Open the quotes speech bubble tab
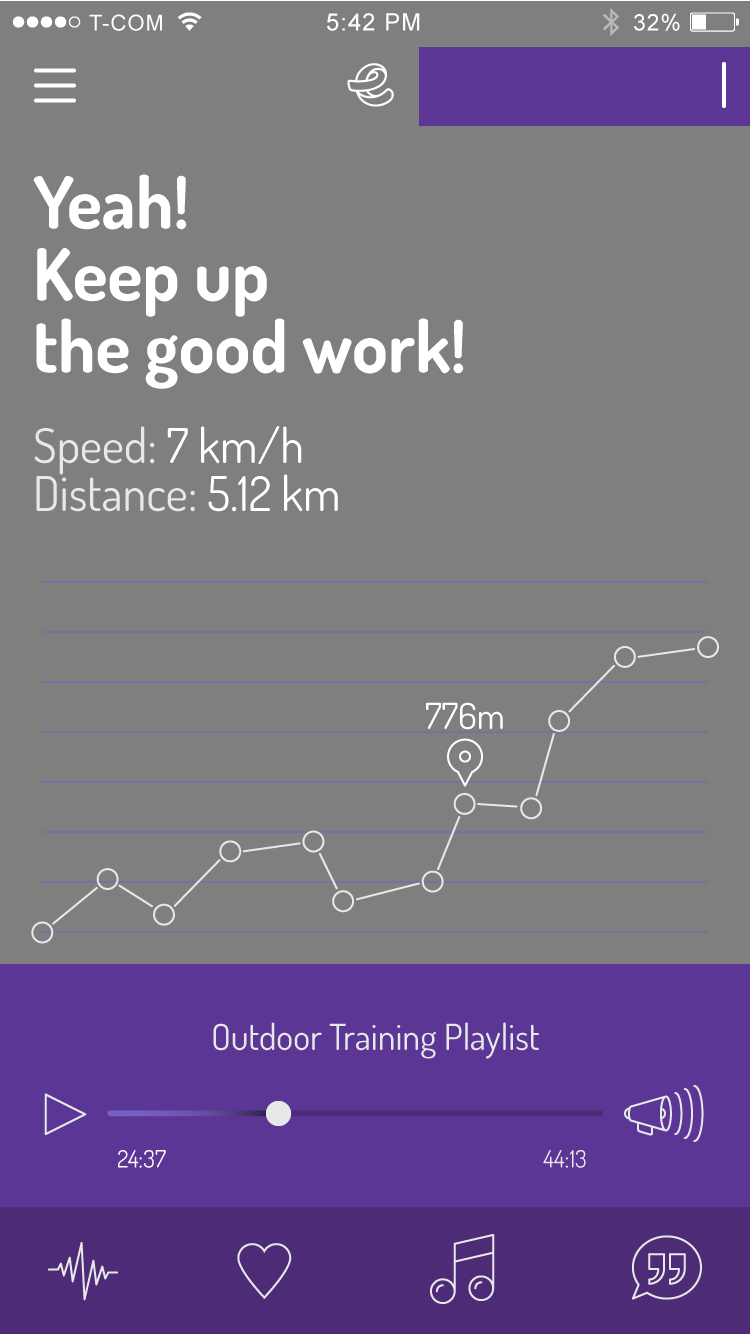The height and width of the screenshot is (1334, 750). pos(667,1268)
